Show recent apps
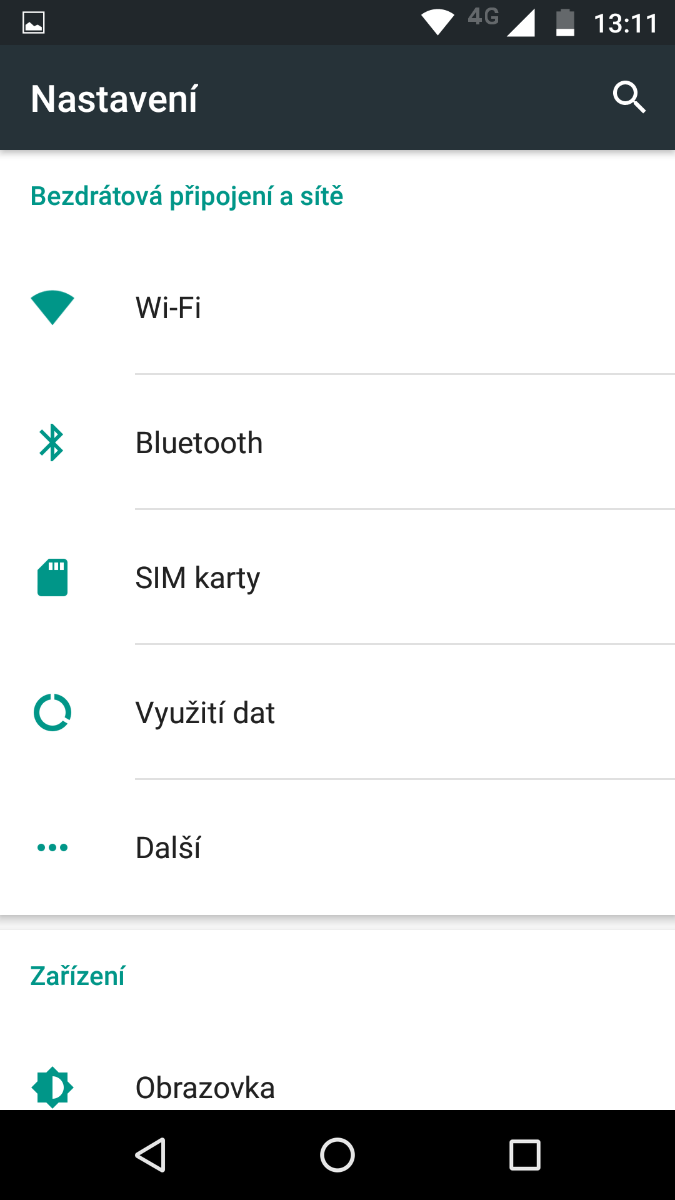The image size is (675, 1200). tap(524, 1155)
